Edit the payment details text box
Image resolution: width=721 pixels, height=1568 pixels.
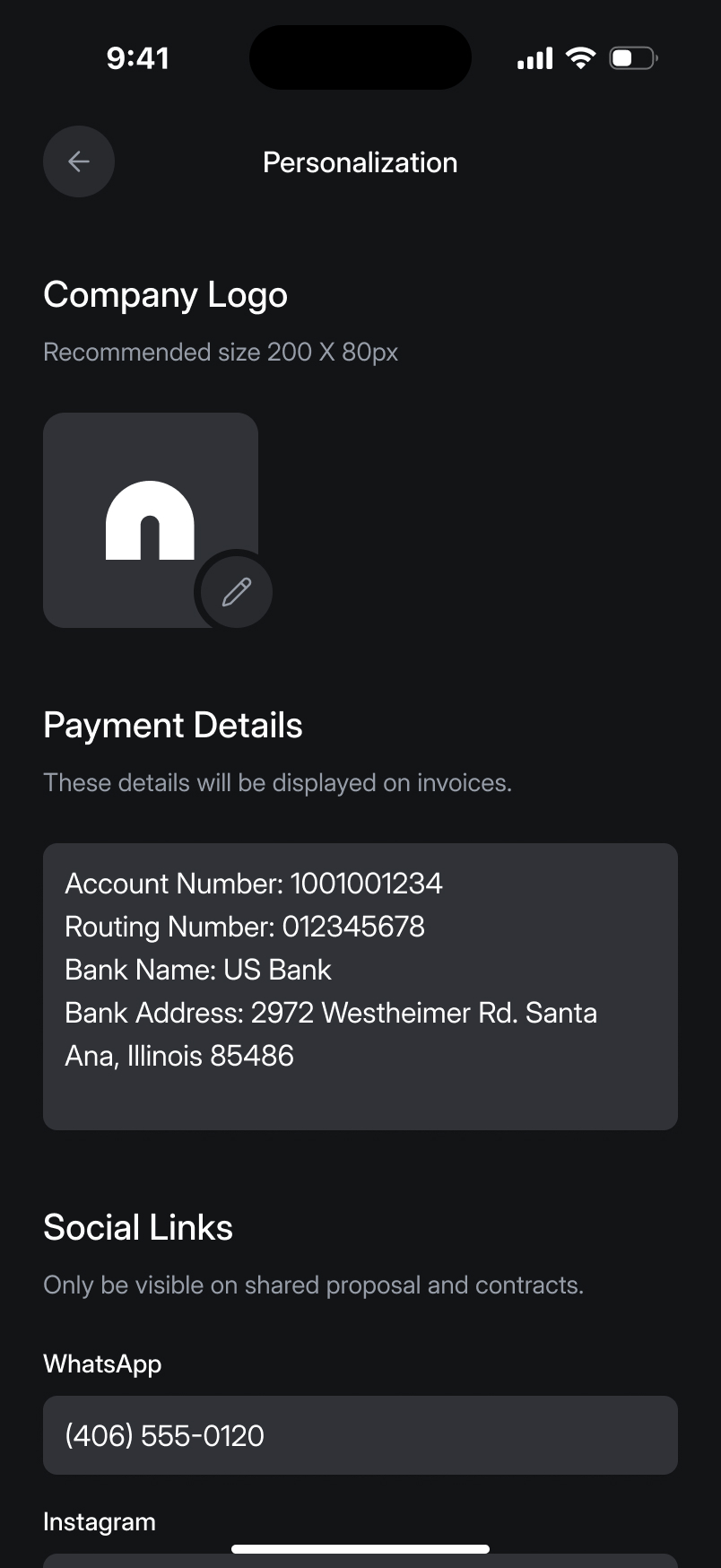click(360, 985)
